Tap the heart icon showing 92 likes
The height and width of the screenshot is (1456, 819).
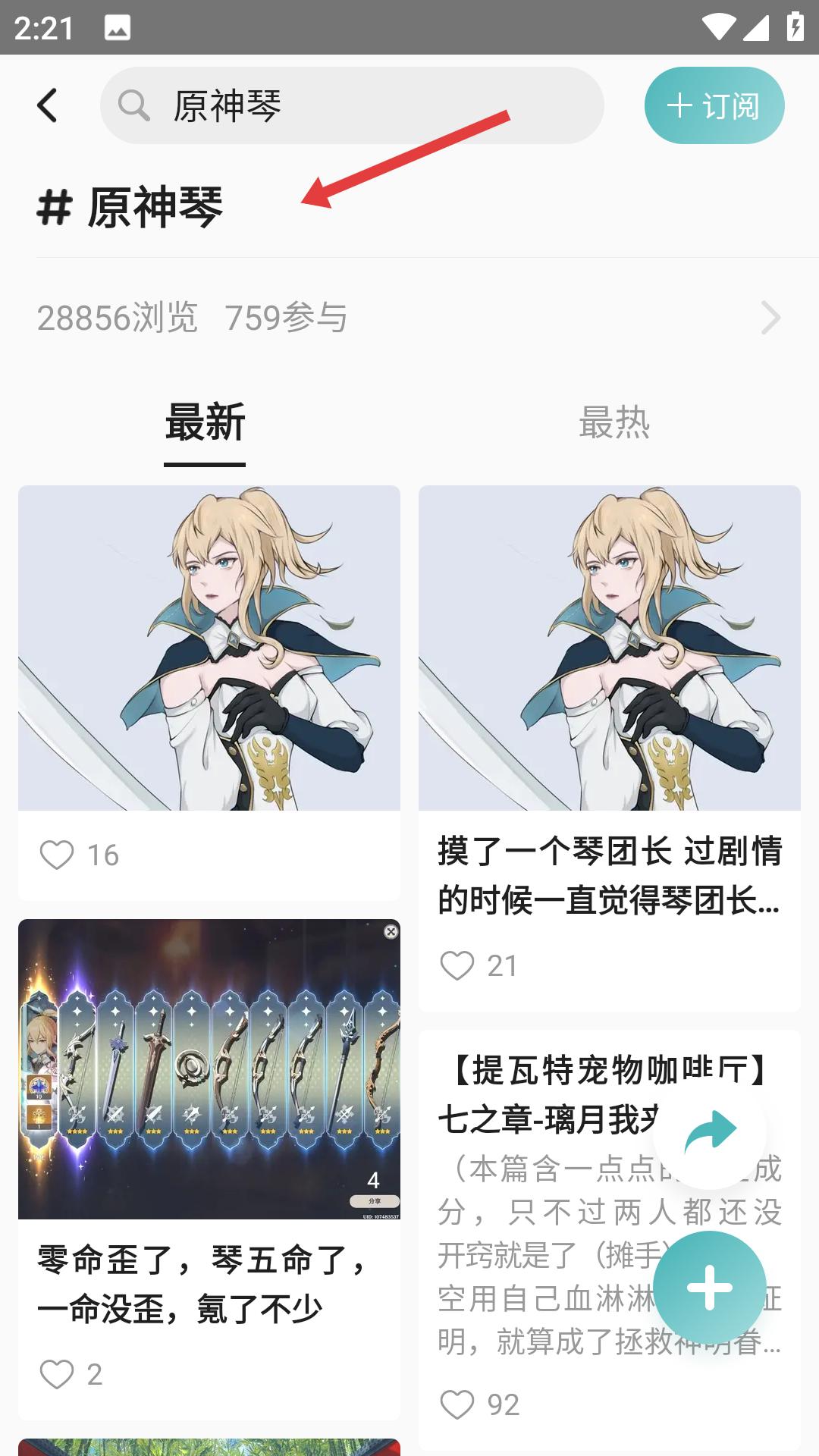[x=459, y=1404]
